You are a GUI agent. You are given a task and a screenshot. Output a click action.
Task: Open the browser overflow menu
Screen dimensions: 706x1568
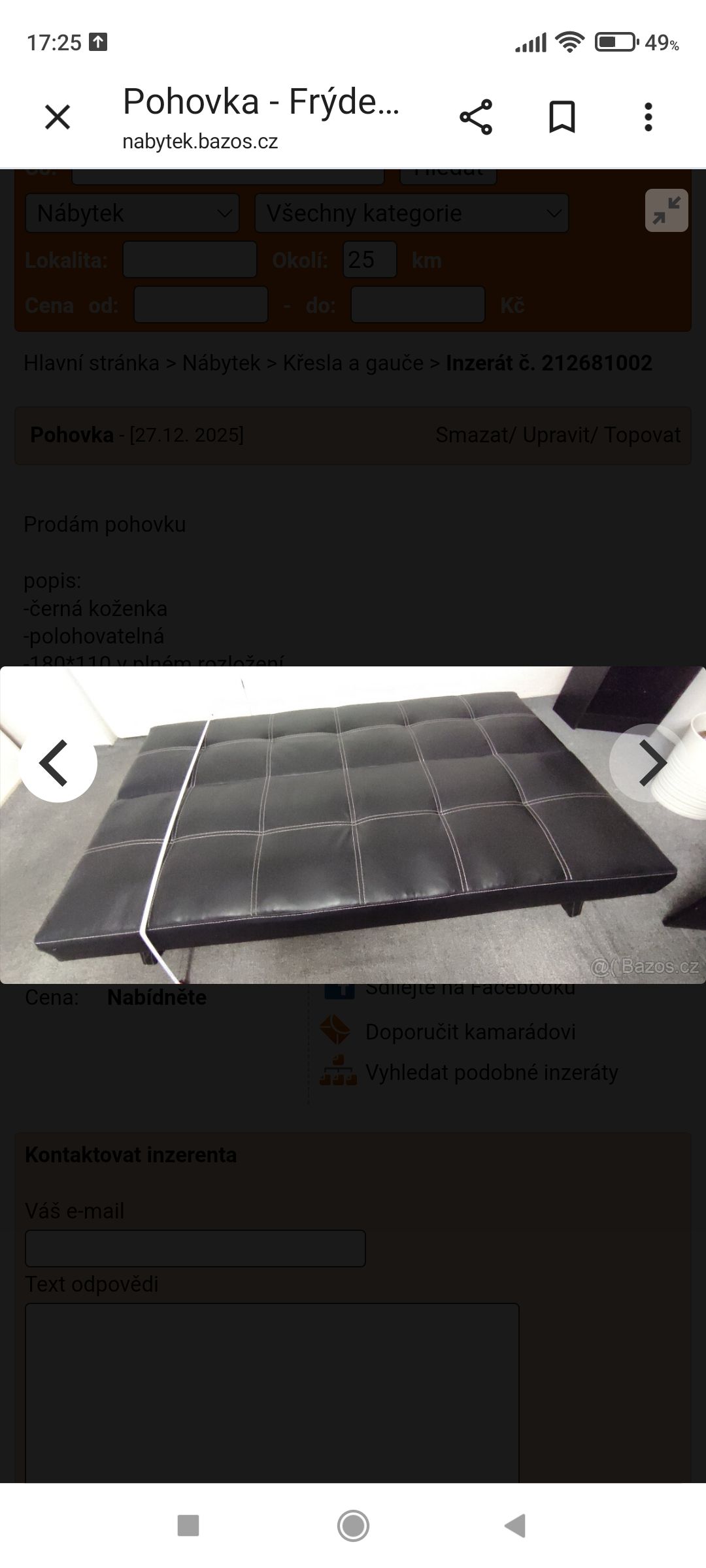pyautogui.click(x=648, y=118)
